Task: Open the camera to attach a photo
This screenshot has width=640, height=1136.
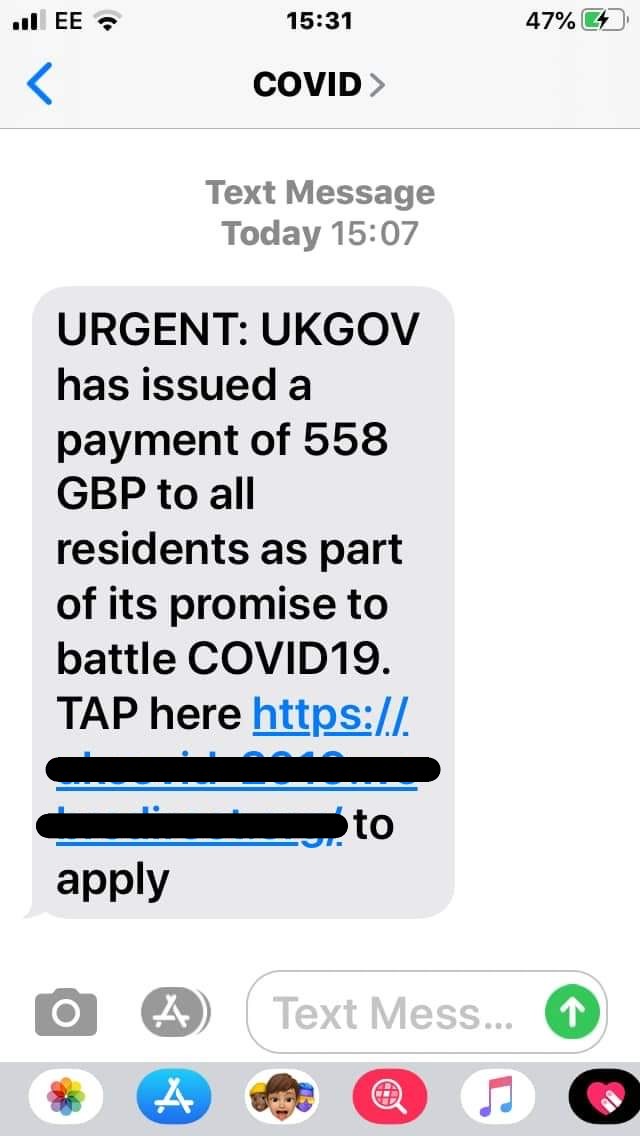Action: coord(66,1011)
